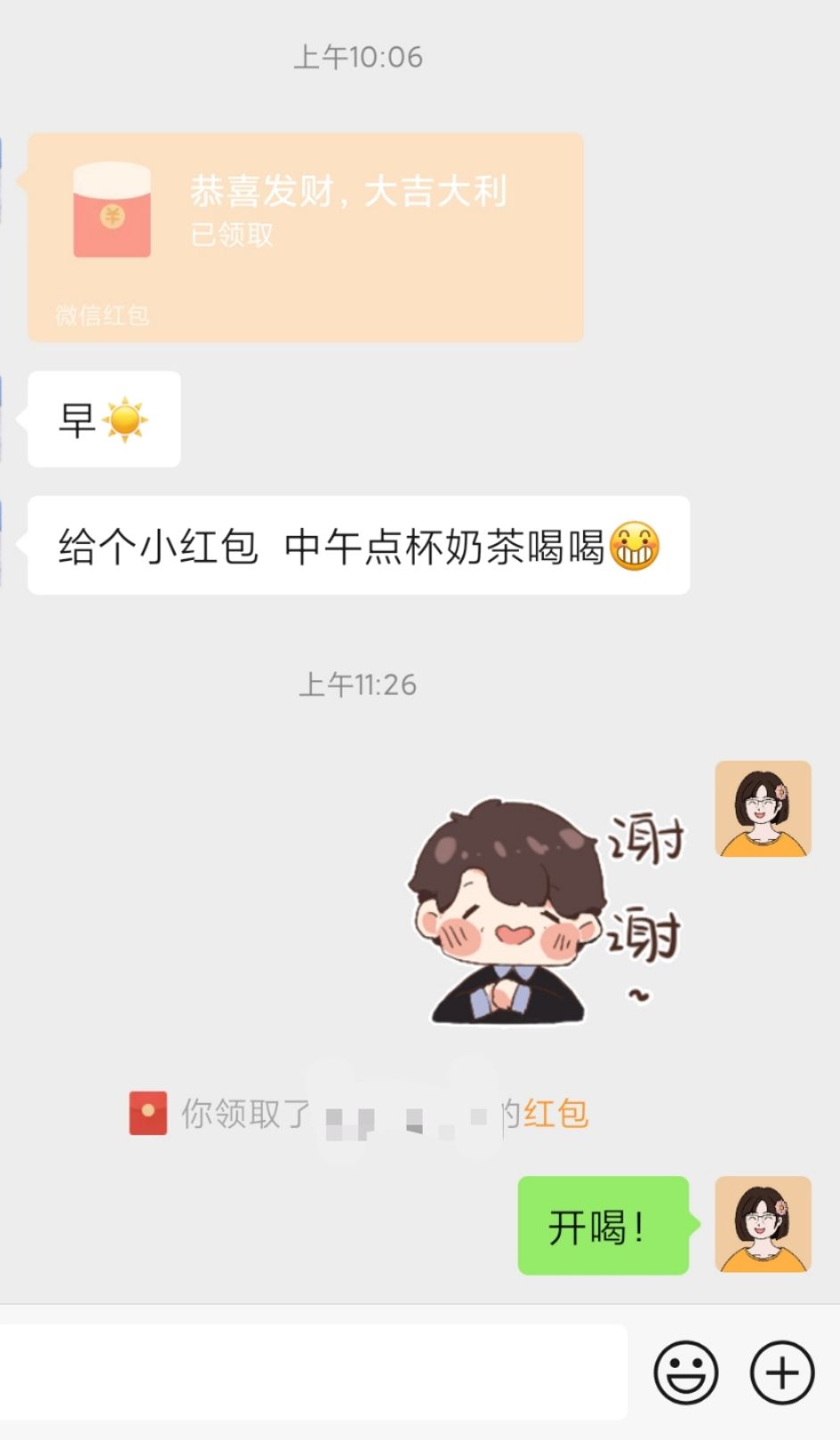Viewport: 840px width, 1440px height.
Task: Open the plus attachment menu
Action: pyautogui.click(x=782, y=1372)
